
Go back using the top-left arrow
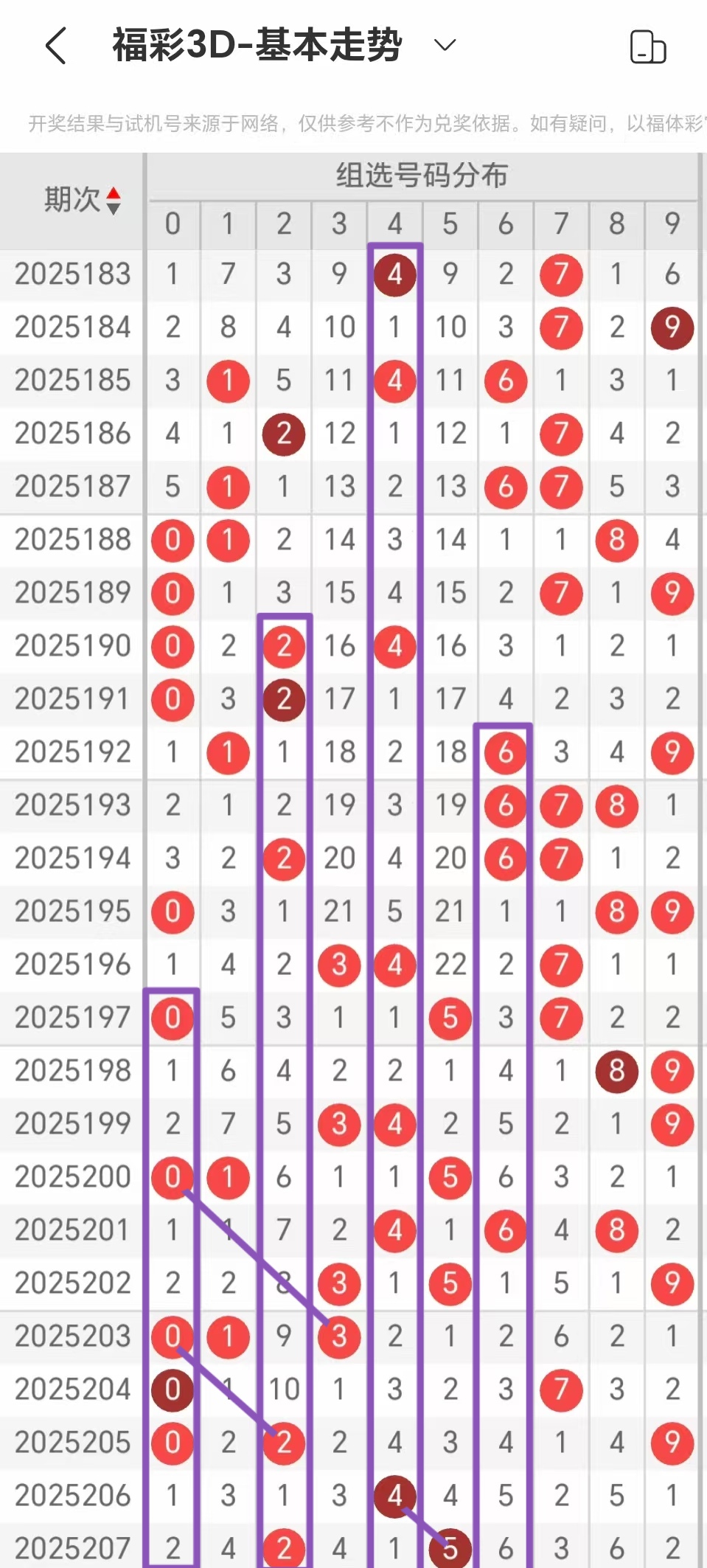[x=56, y=46]
